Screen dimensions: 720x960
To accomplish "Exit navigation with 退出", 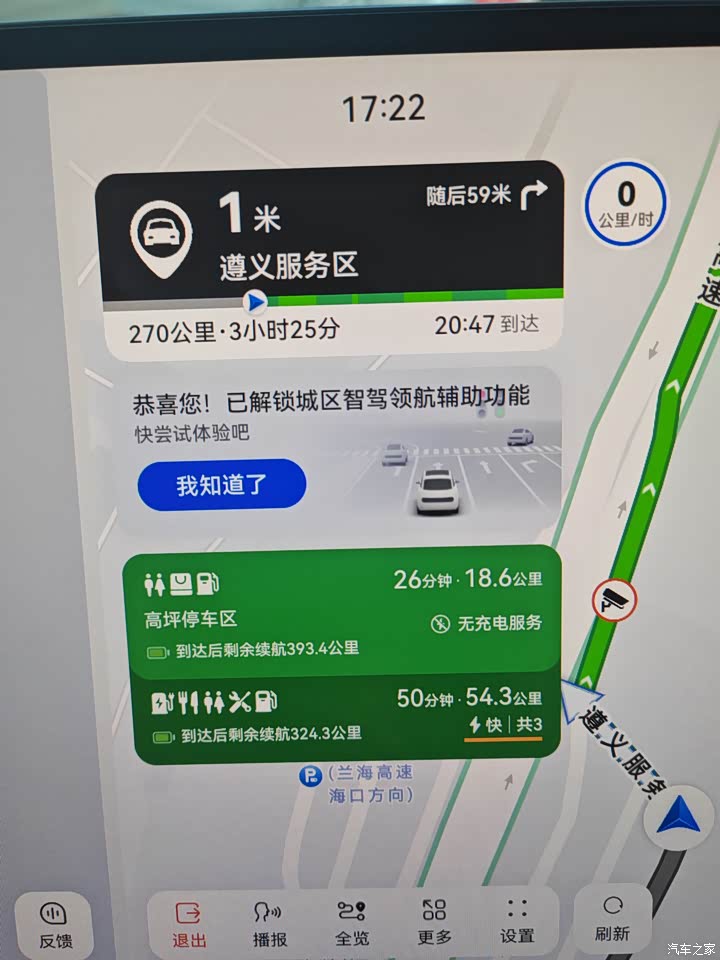I will [189, 924].
